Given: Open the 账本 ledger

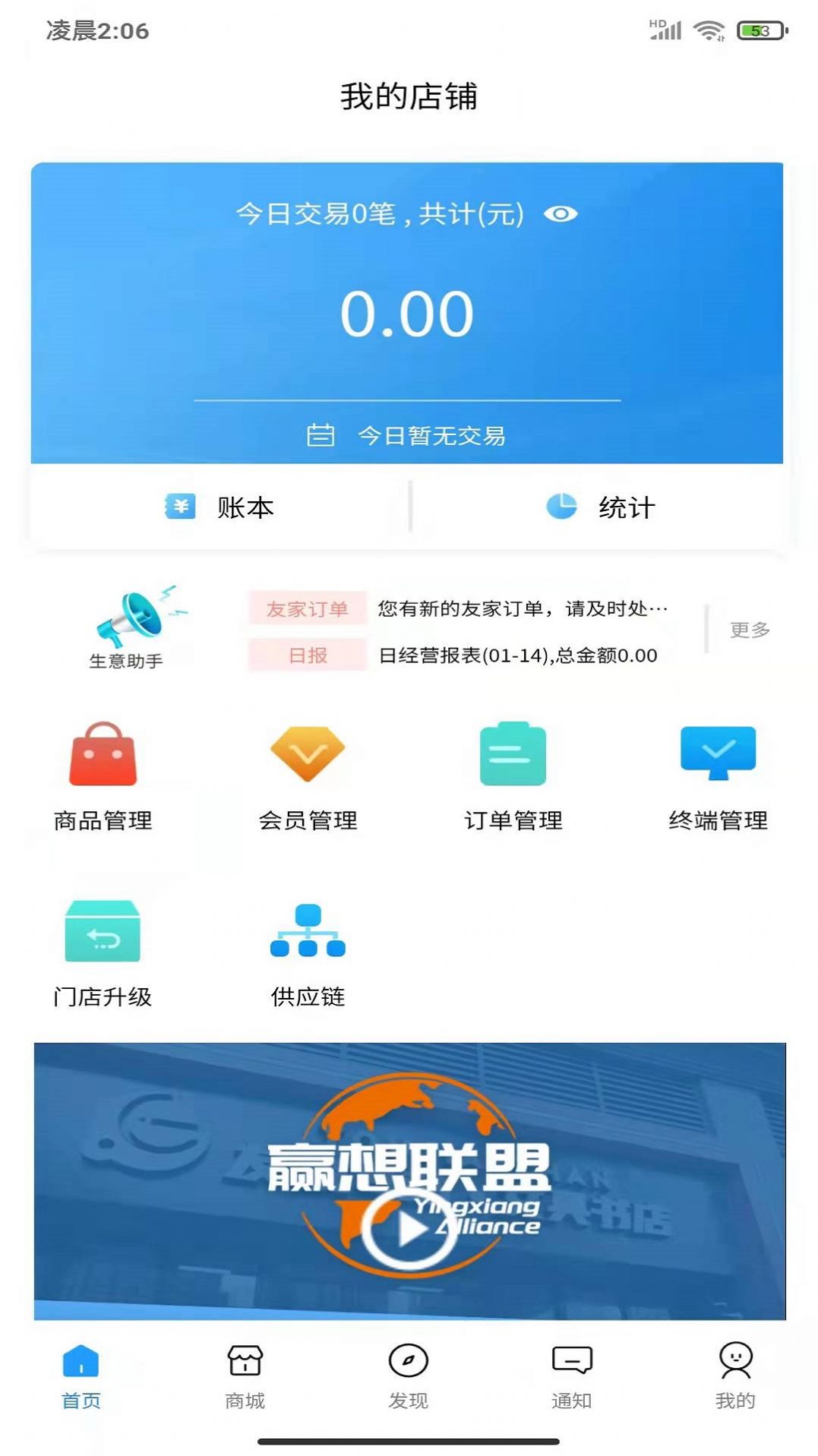Looking at the screenshot, I should pos(220,507).
